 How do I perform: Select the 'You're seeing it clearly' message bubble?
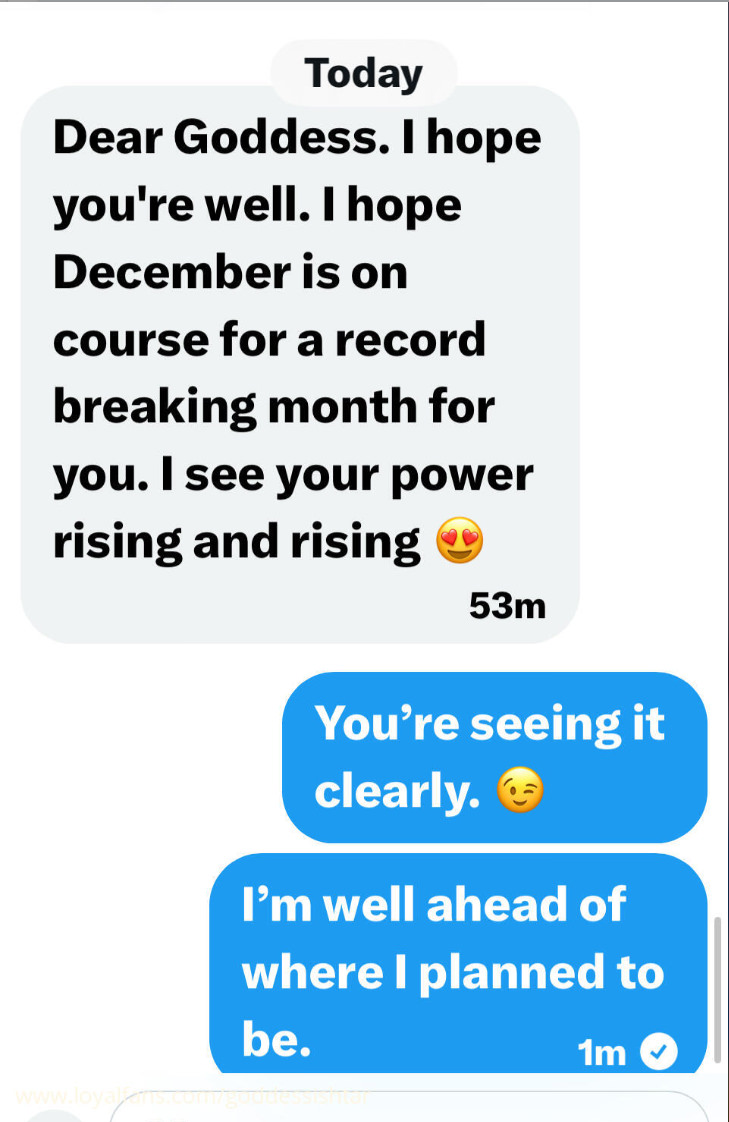[494, 757]
